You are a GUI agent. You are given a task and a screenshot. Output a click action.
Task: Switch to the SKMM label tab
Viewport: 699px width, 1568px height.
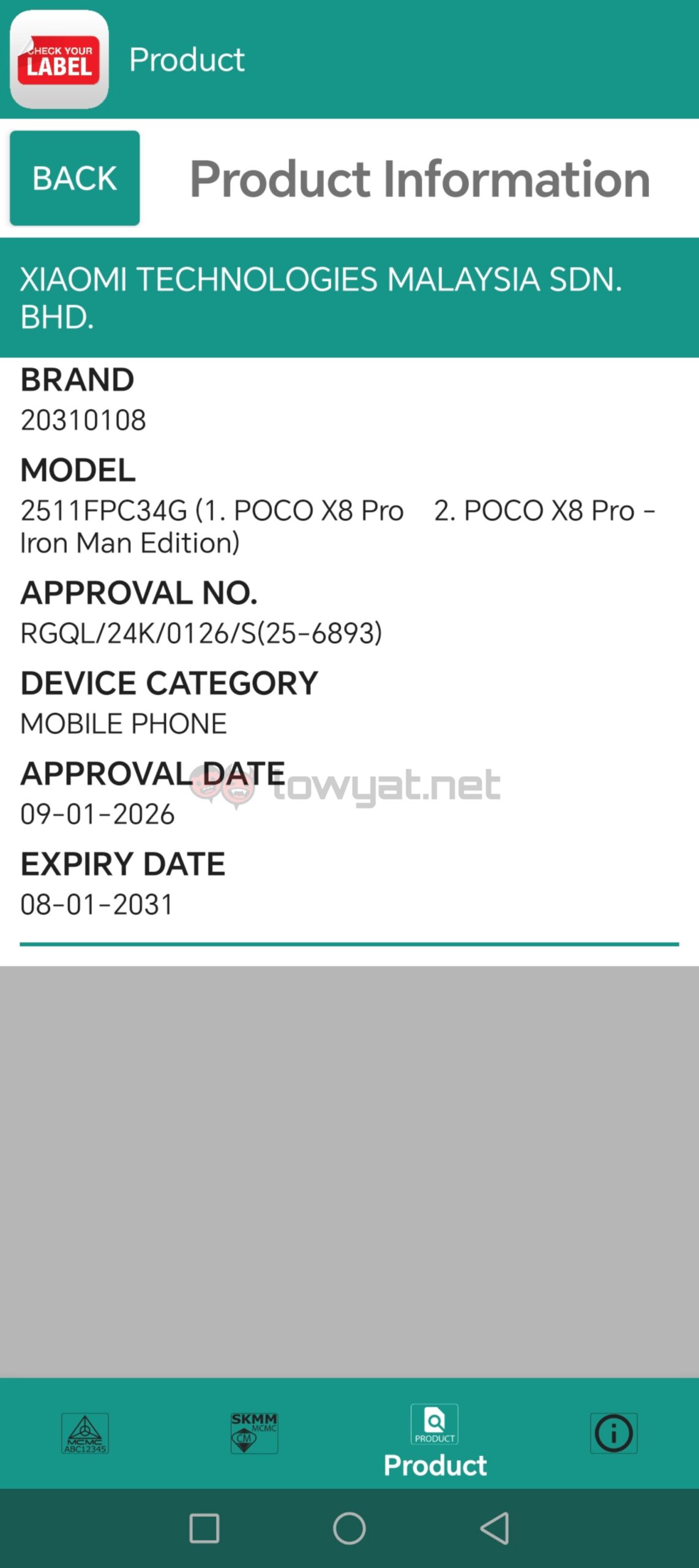point(254,1433)
